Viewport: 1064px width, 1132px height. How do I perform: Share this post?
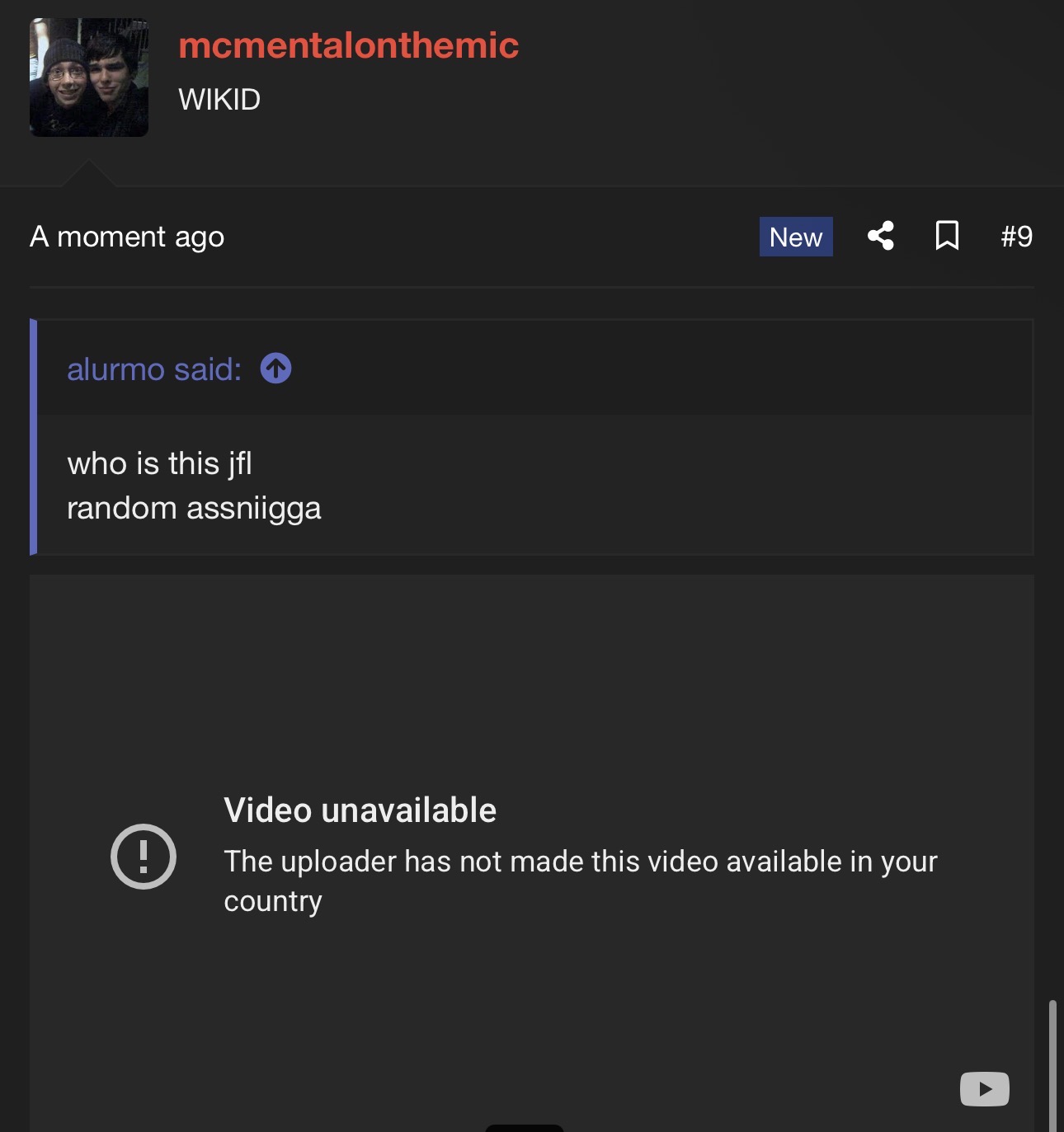coord(881,236)
